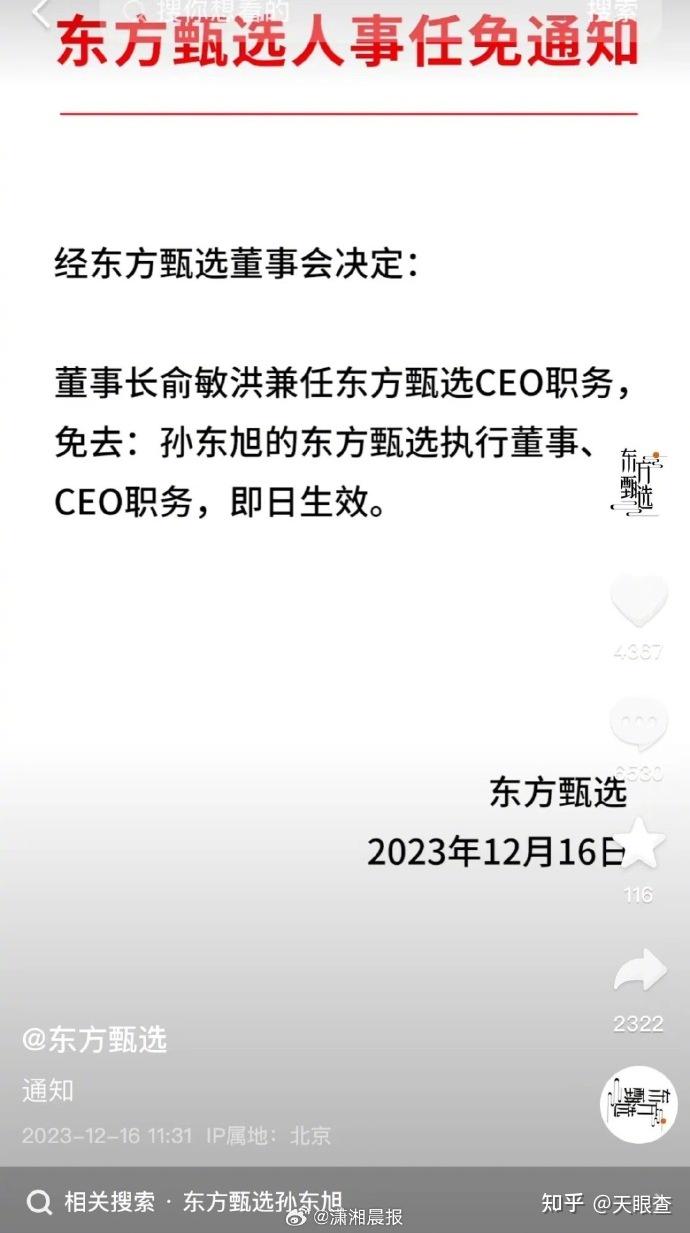
Task: Like this video with the heart icon
Action: tap(638, 603)
